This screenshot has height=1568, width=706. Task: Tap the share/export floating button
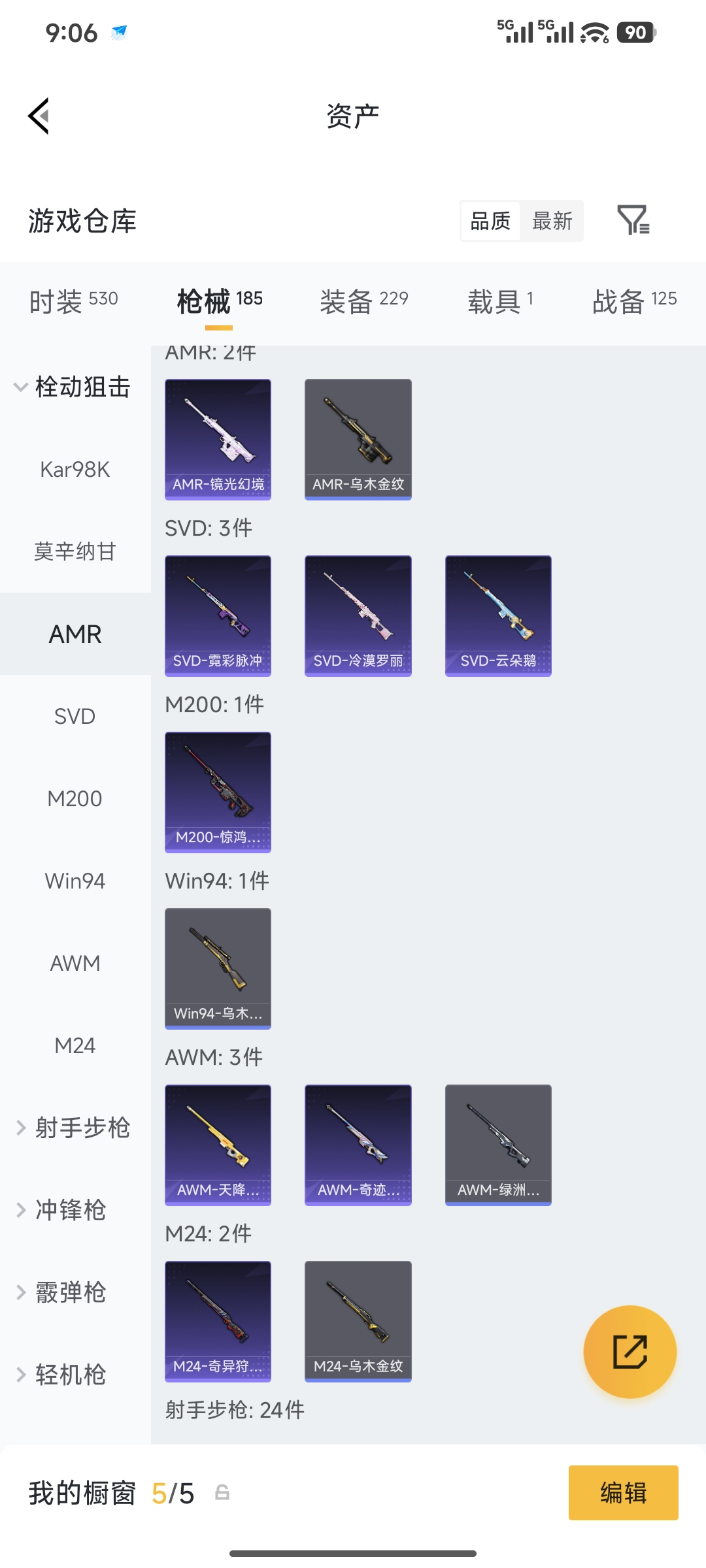tap(630, 1352)
